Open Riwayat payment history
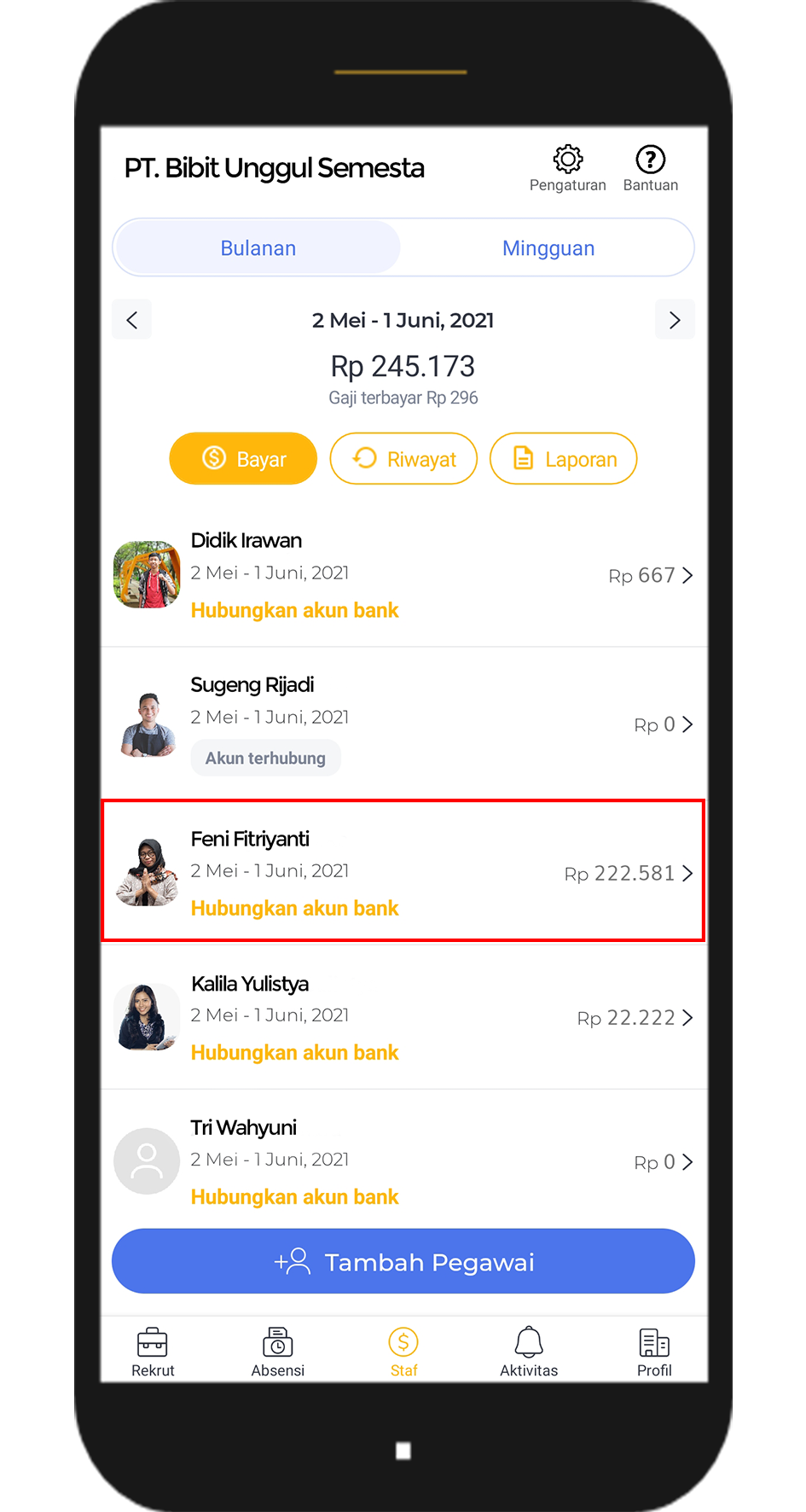806x1512 pixels. click(x=403, y=459)
